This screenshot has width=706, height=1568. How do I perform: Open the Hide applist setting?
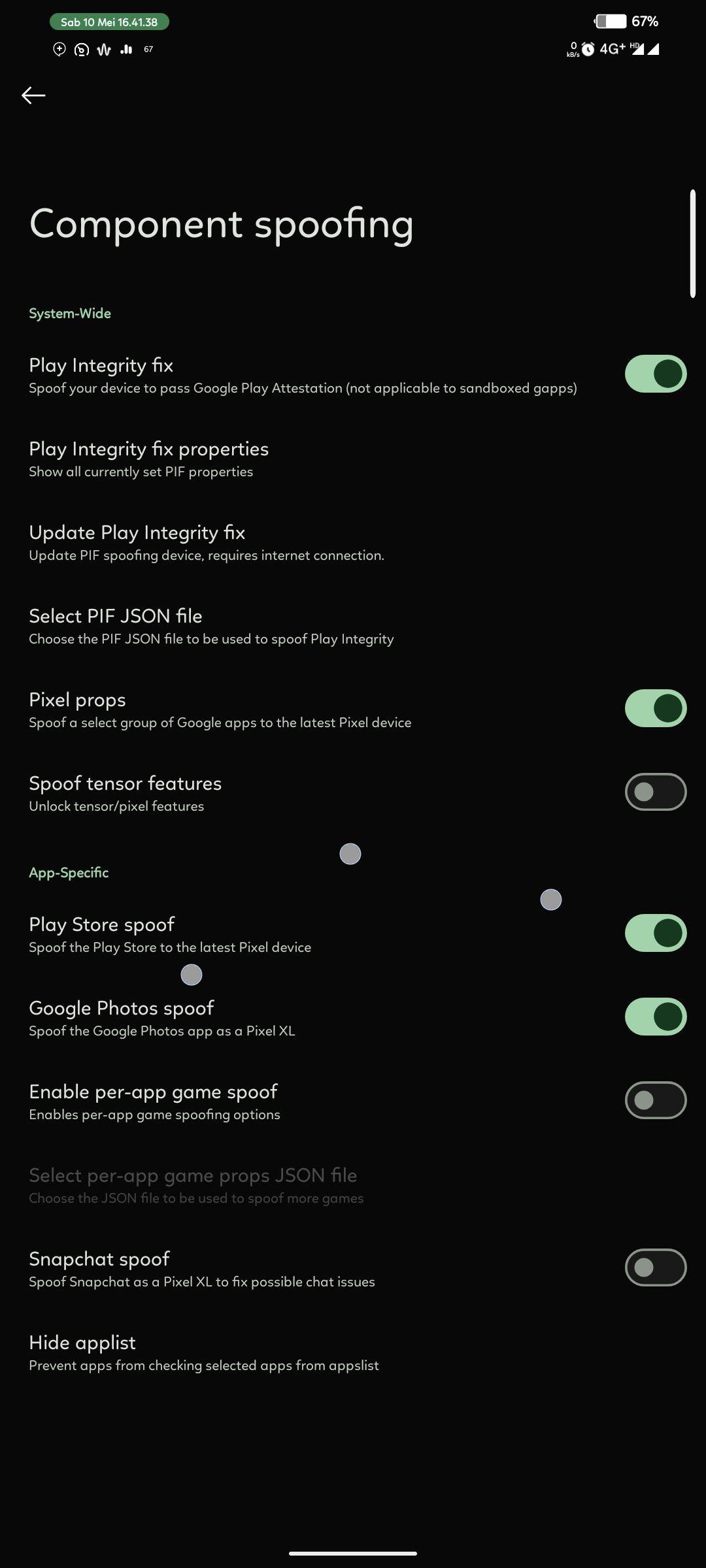(x=353, y=1353)
